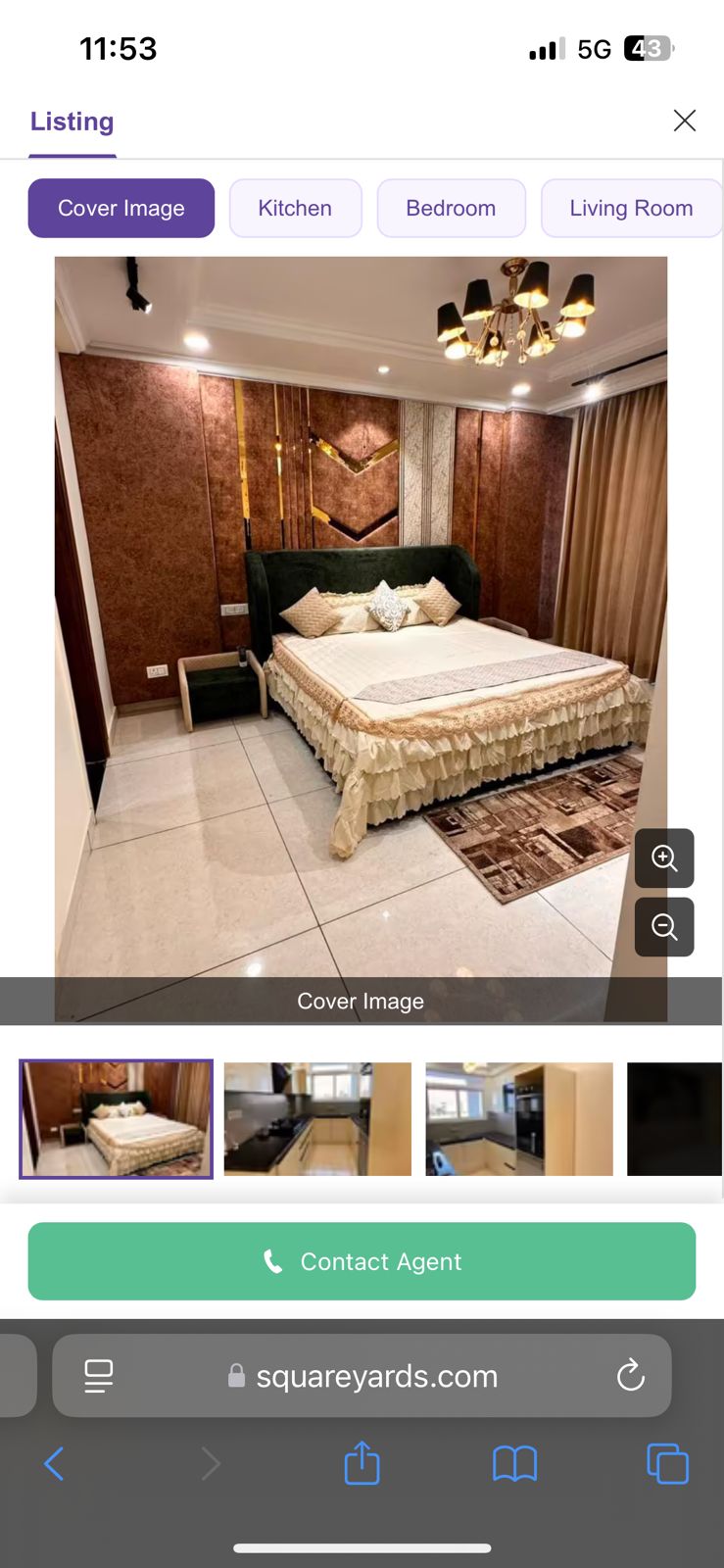This screenshot has width=724, height=1568.
Task: Open page settings via the website icon
Action: point(97,1375)
